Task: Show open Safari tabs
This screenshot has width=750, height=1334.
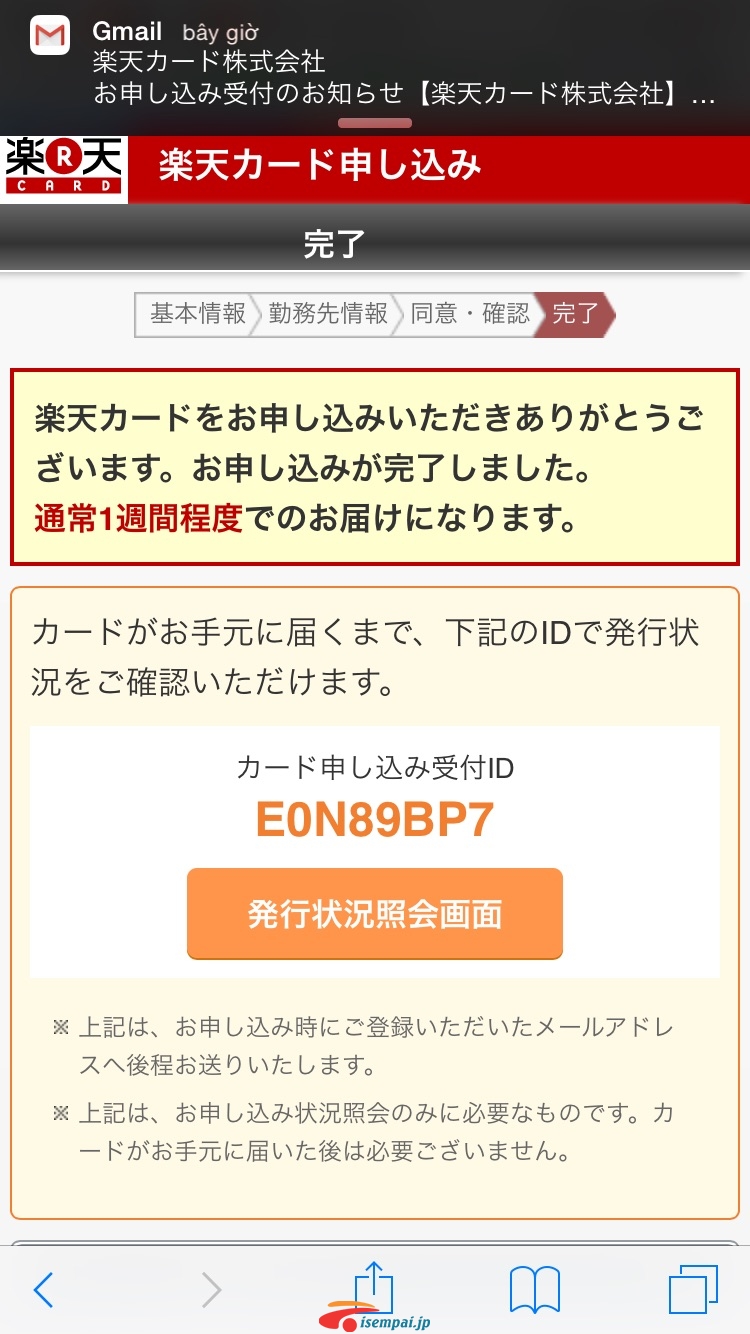Action: pos(692,1290)
